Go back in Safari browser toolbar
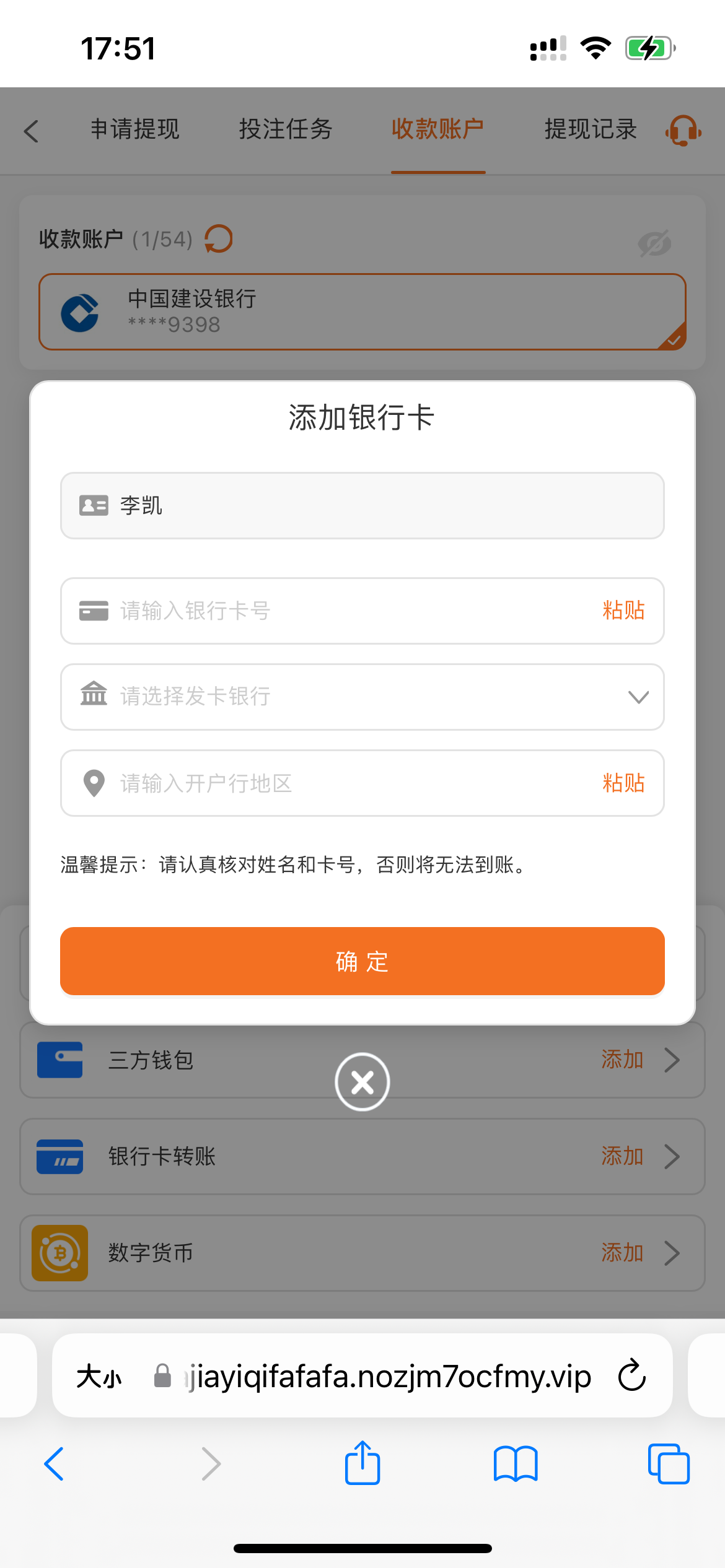 pos(55,1464)
